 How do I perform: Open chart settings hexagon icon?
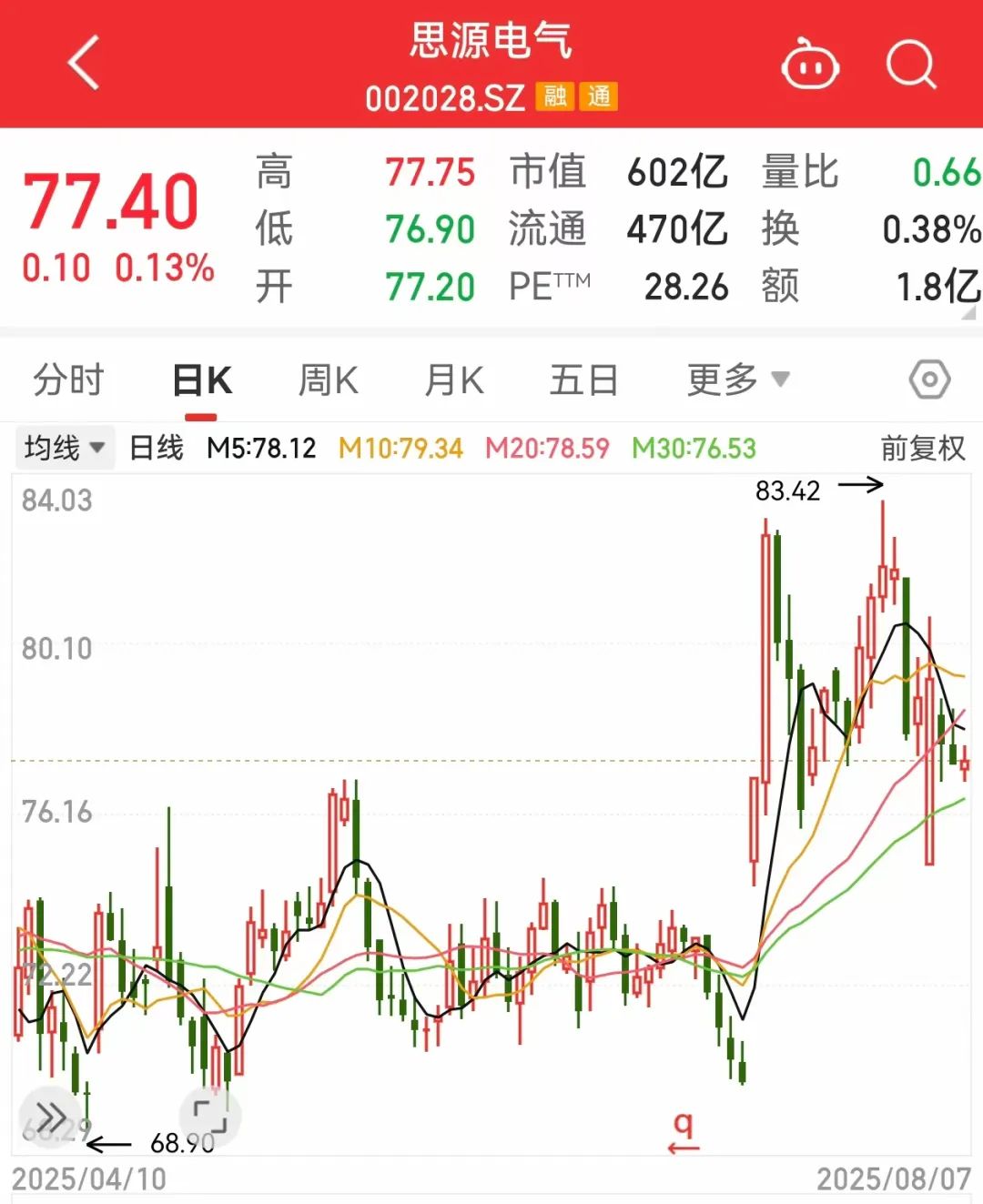pyautogui.click(x=929, y=379)
